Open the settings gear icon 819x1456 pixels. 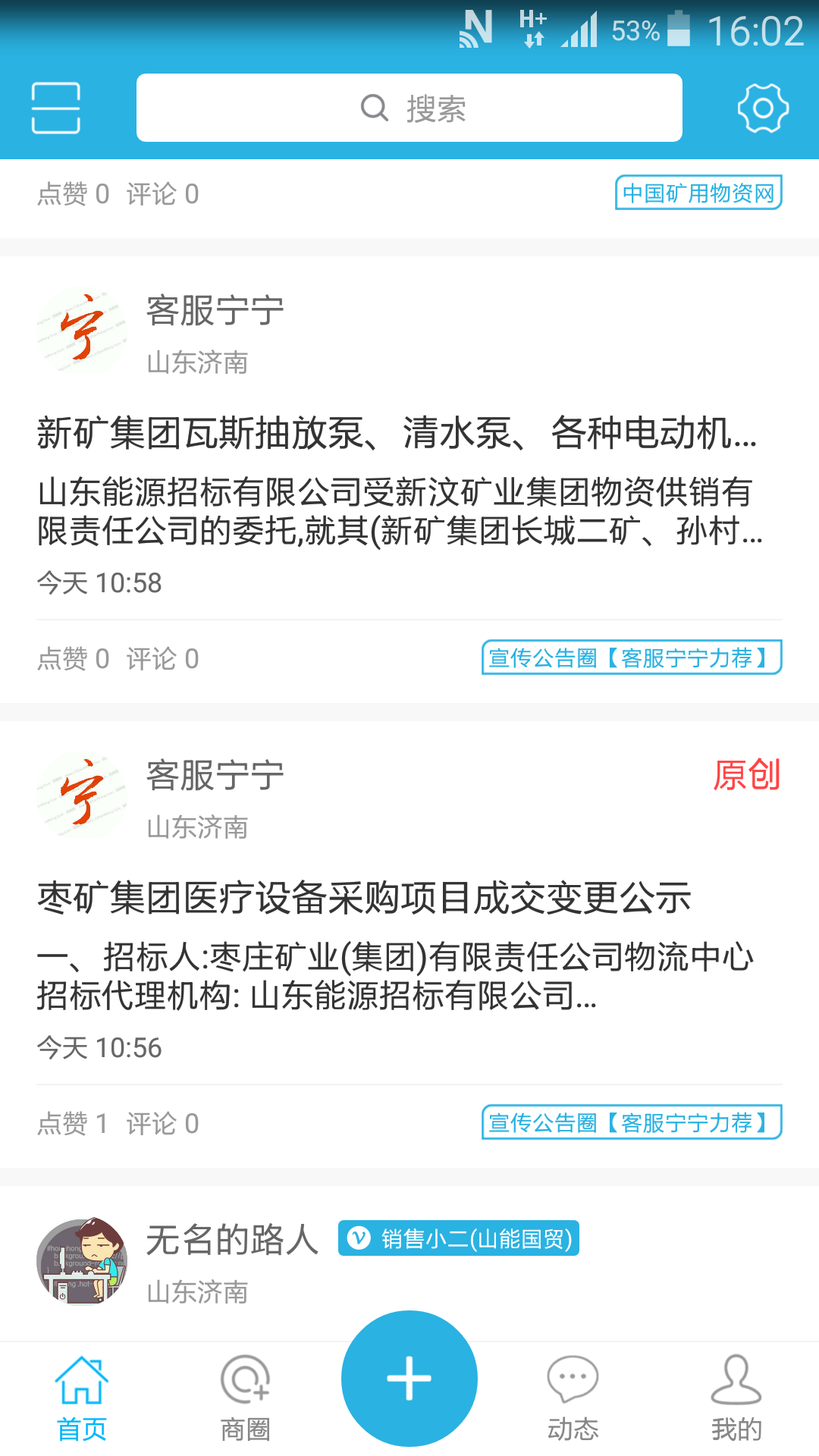click(763, 108)
